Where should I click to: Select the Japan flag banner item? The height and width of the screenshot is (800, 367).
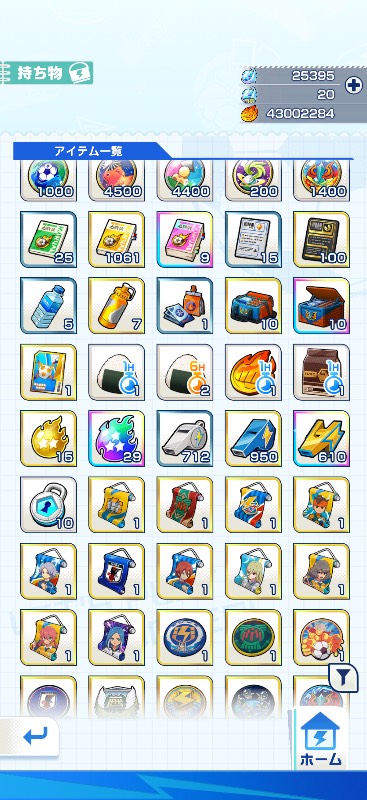116,571
